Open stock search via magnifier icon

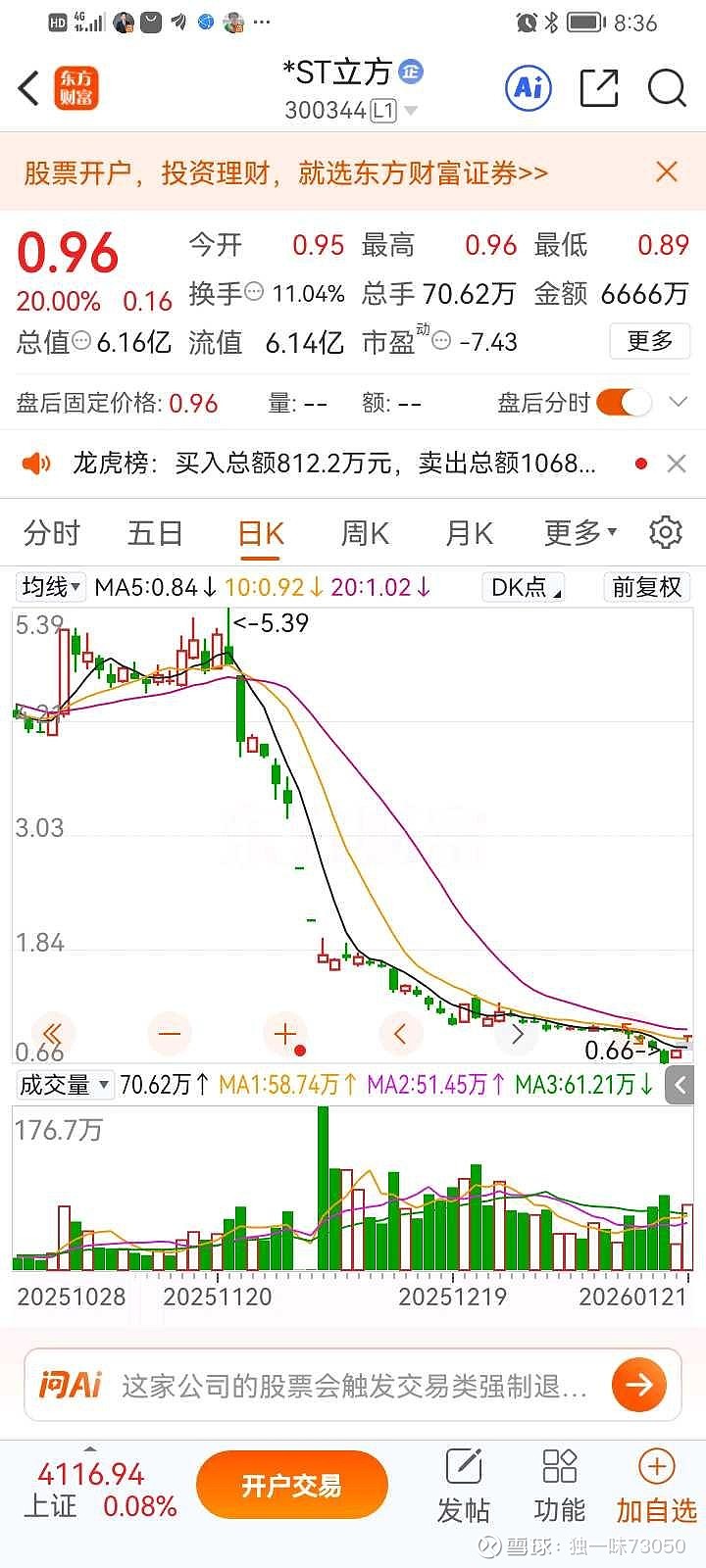tap(666, 87)
